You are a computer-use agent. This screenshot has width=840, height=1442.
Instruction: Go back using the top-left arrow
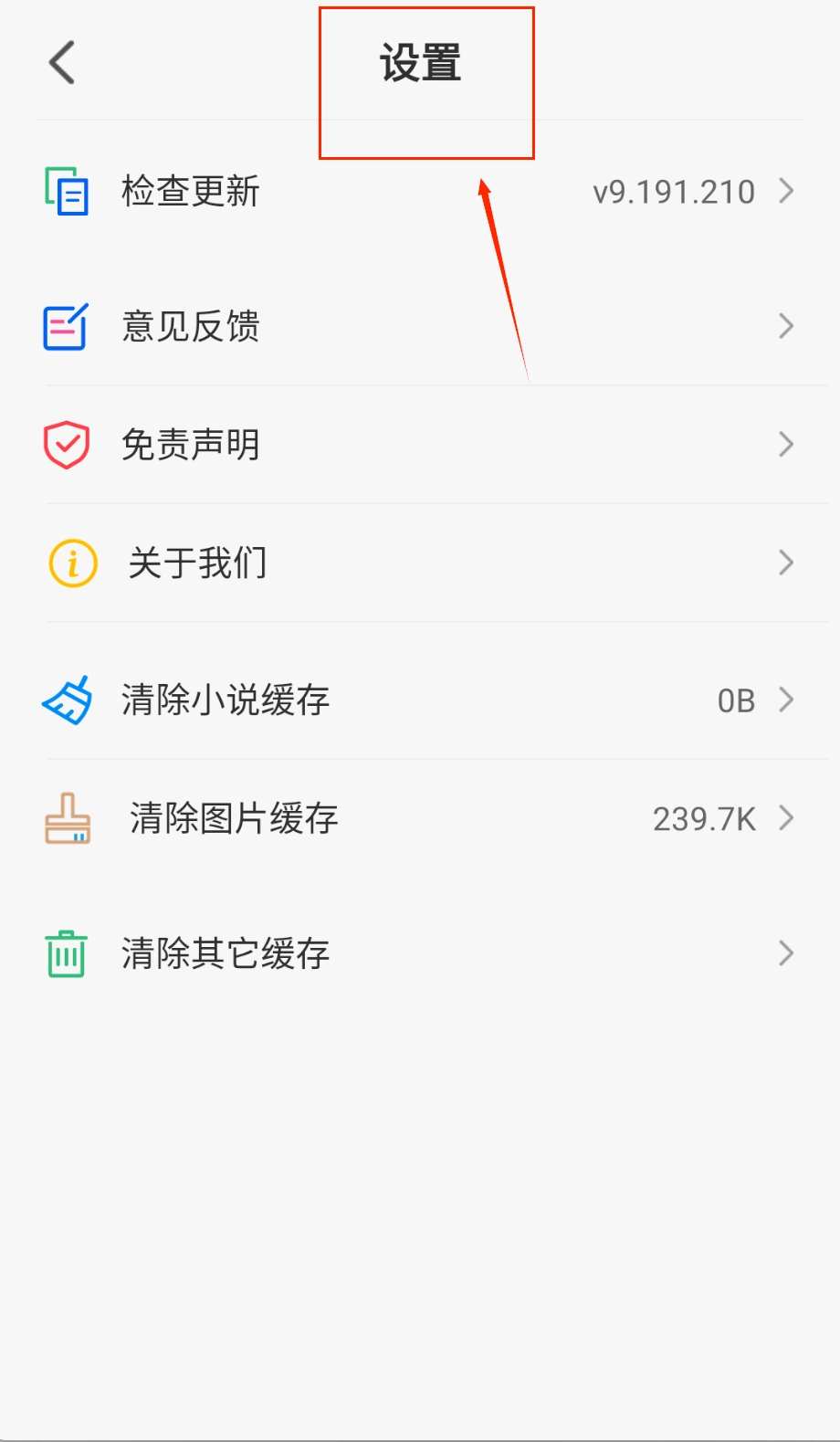[x=62, y=63]
